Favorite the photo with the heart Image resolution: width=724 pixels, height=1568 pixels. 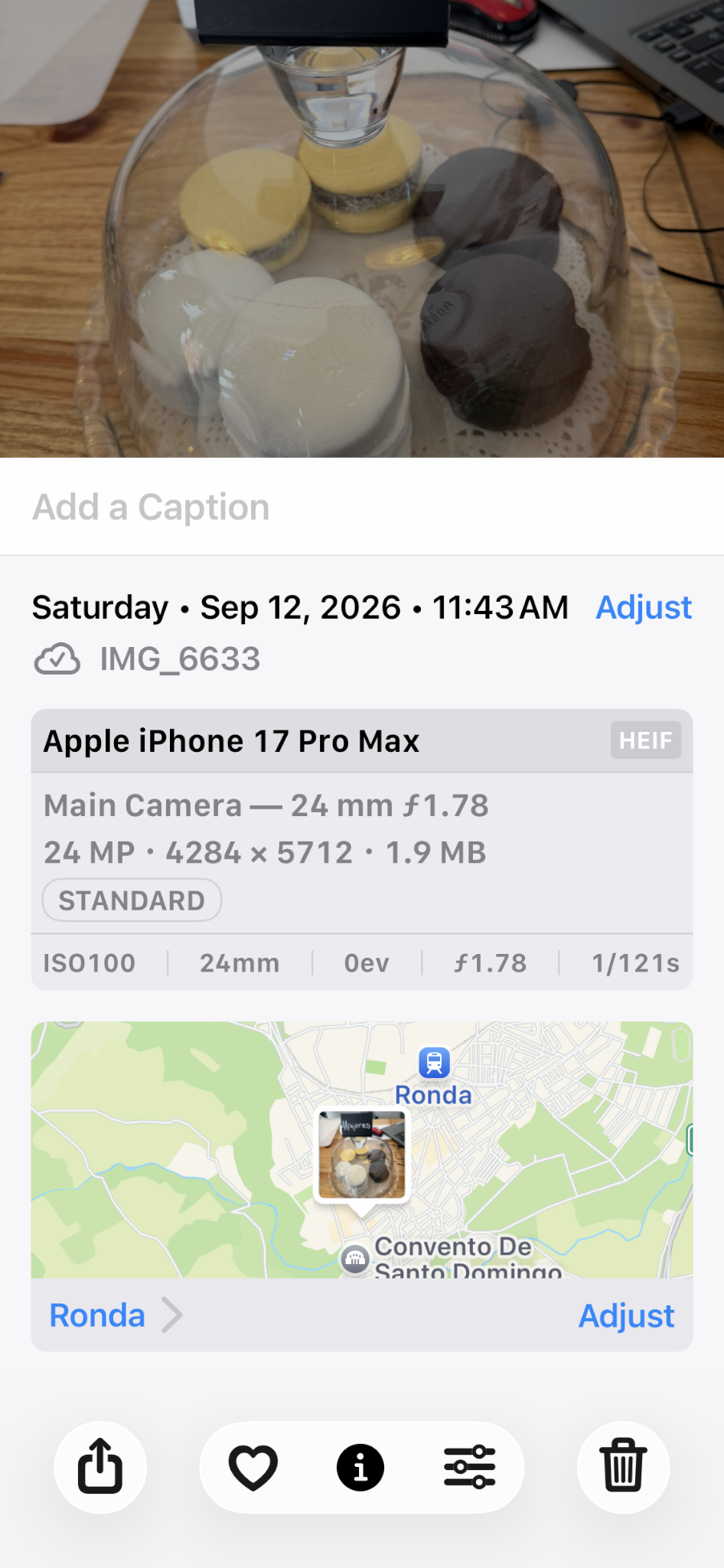point(253,1468)
